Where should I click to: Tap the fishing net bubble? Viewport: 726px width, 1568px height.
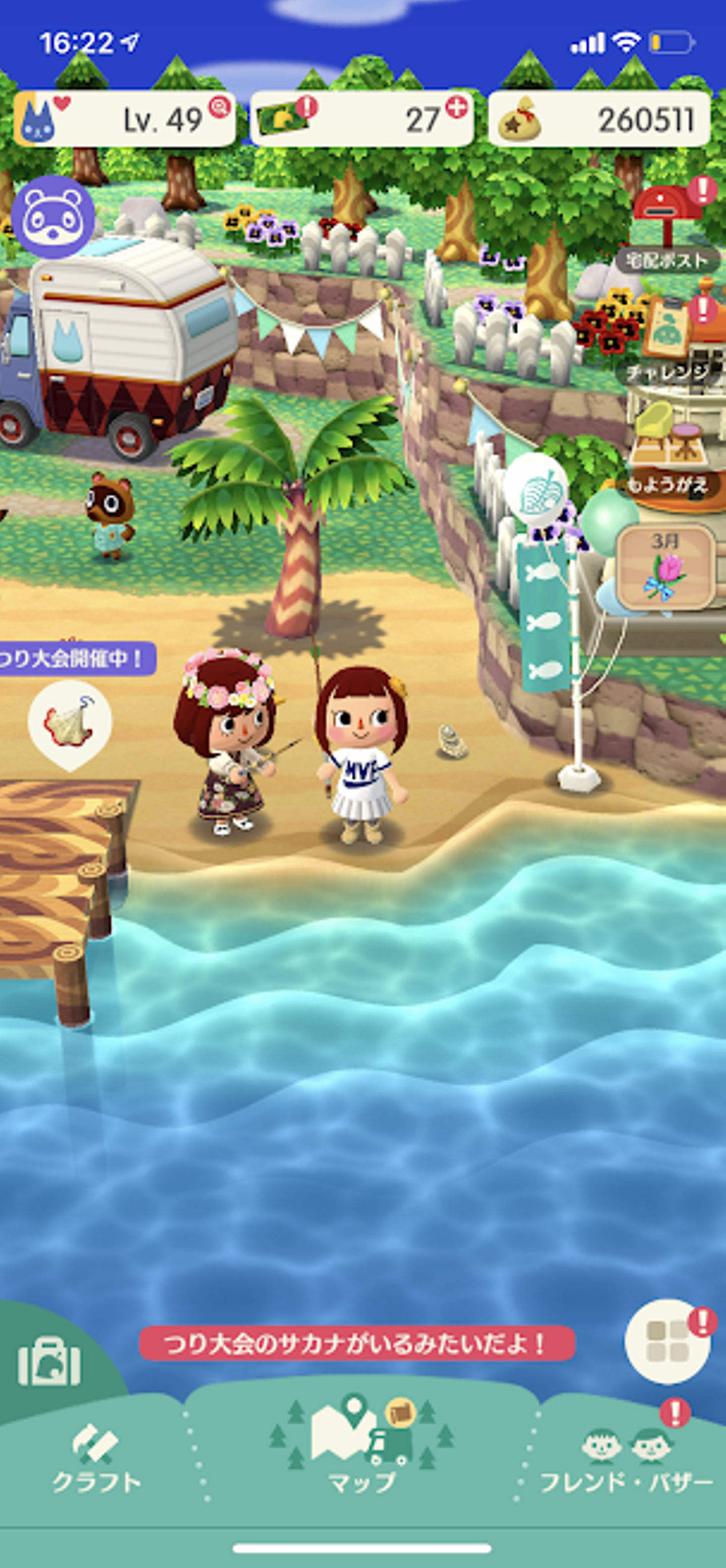point(70,724)
